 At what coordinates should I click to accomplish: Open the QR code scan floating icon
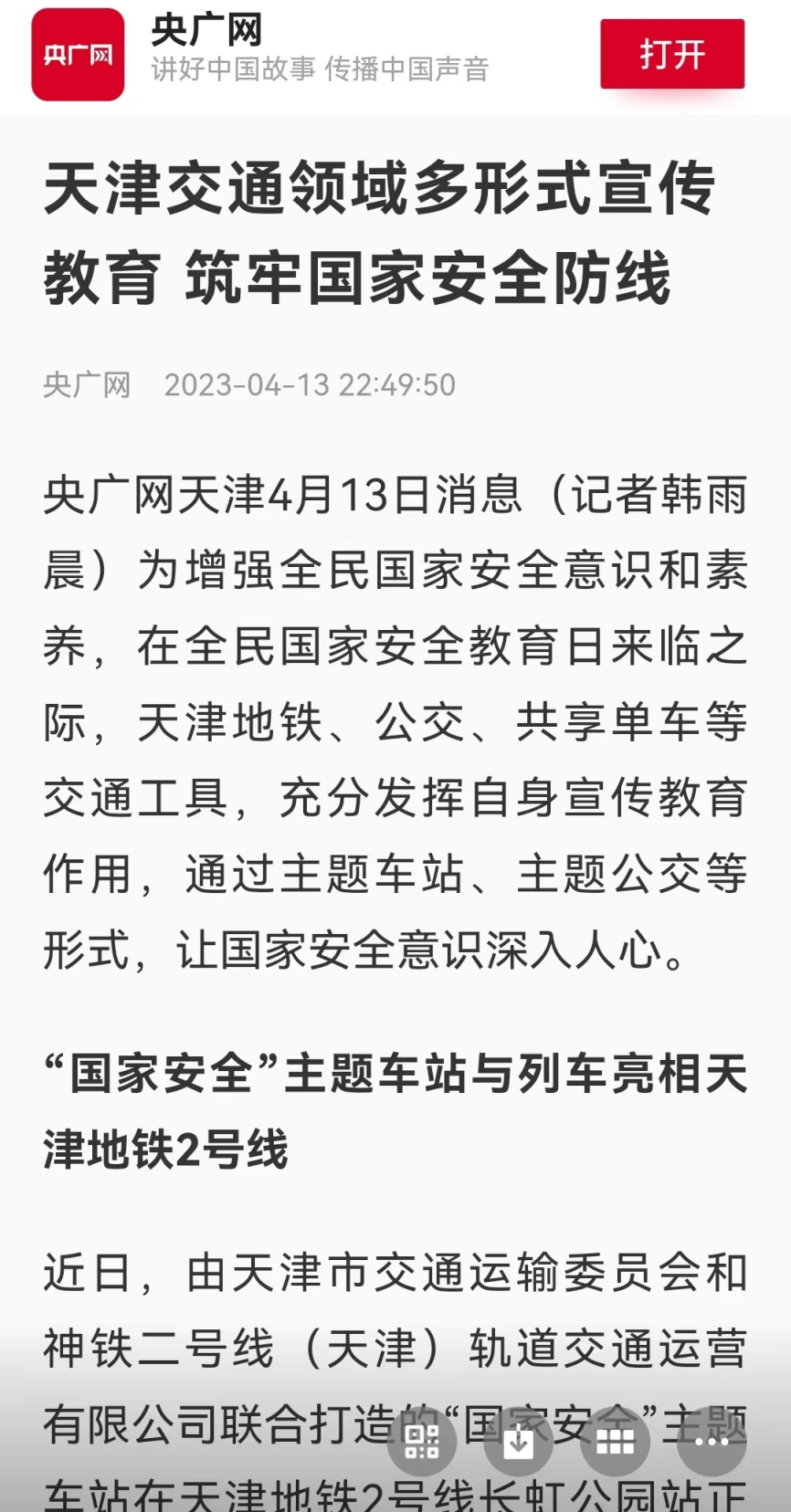(422, 1442)
